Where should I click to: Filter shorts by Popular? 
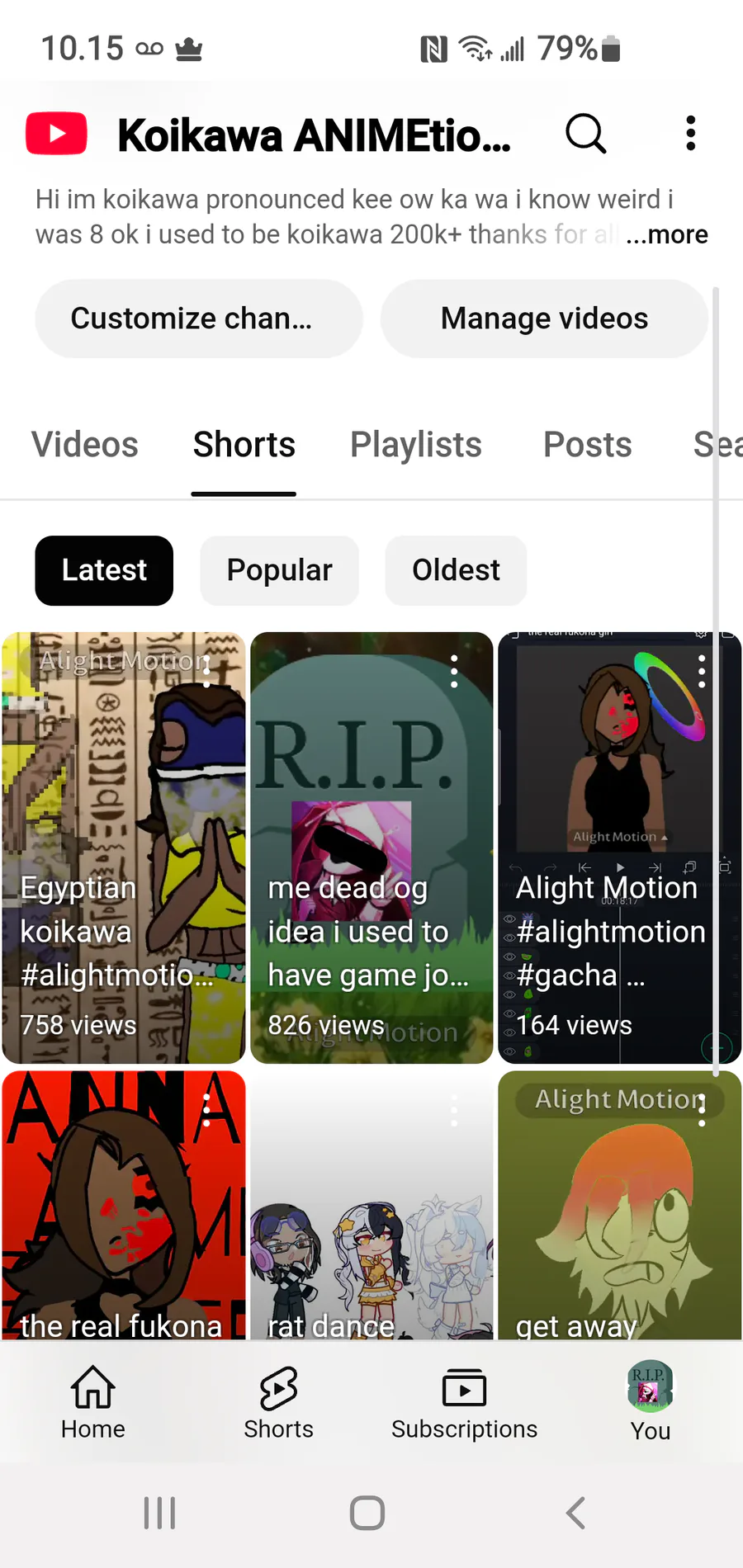pos(280,570)
